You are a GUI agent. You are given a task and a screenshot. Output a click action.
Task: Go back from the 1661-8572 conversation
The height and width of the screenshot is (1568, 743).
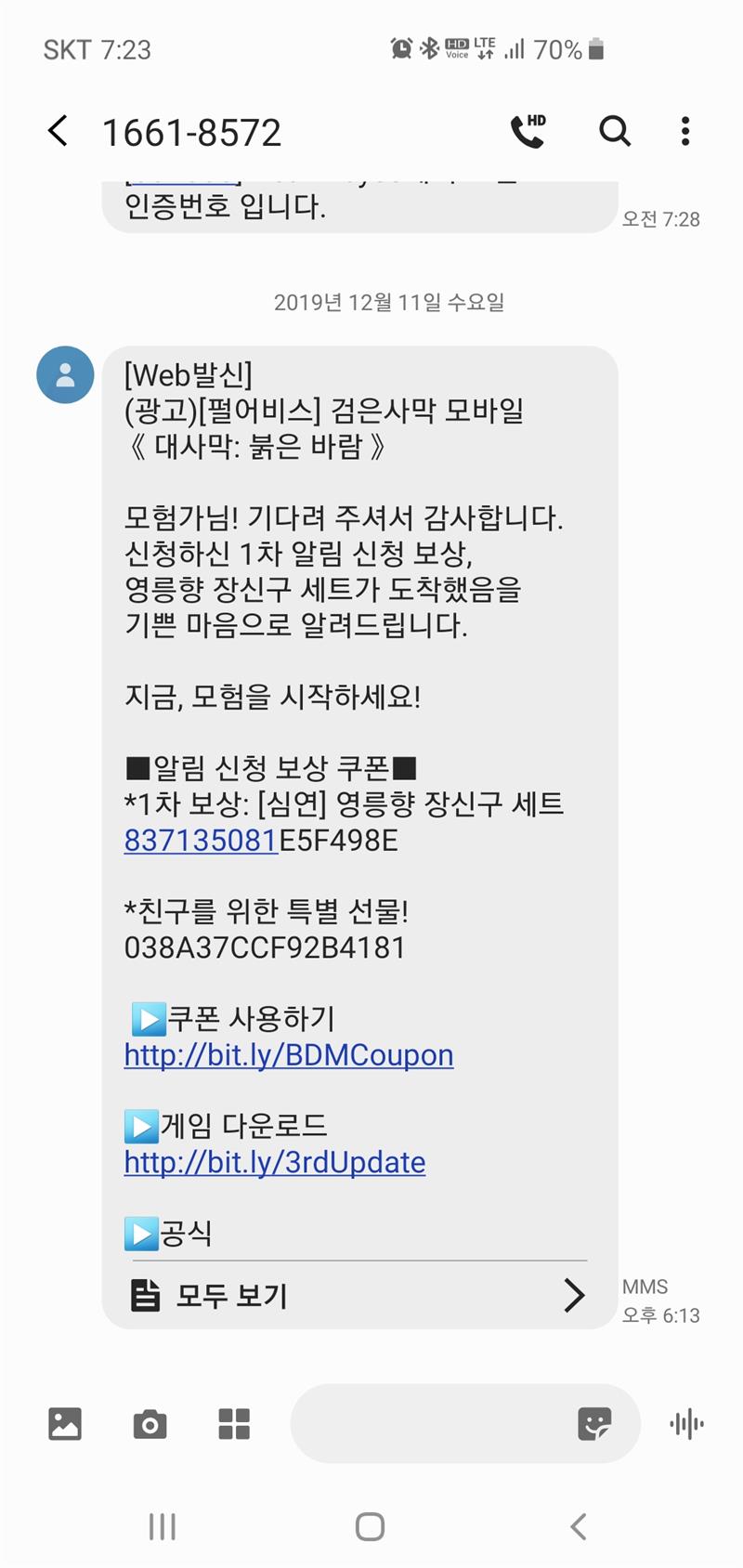[58, 132]
